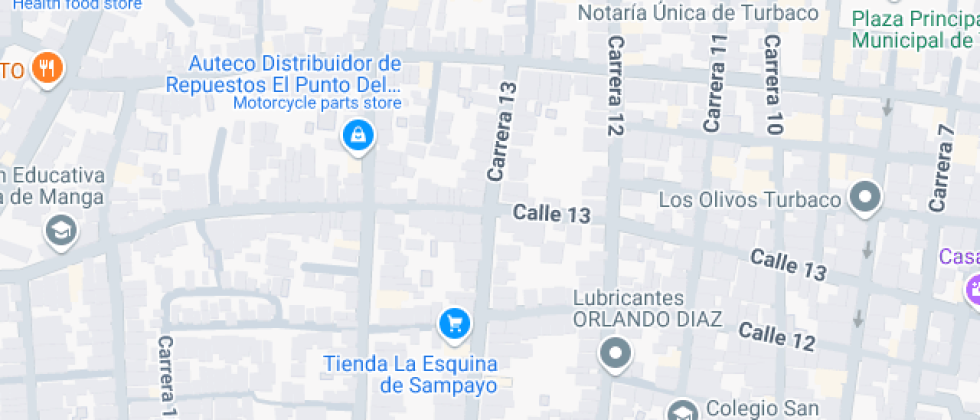Tap the Lubricantes Orlando Diaz pin
The image size is (980, 420).
point(615,352)
